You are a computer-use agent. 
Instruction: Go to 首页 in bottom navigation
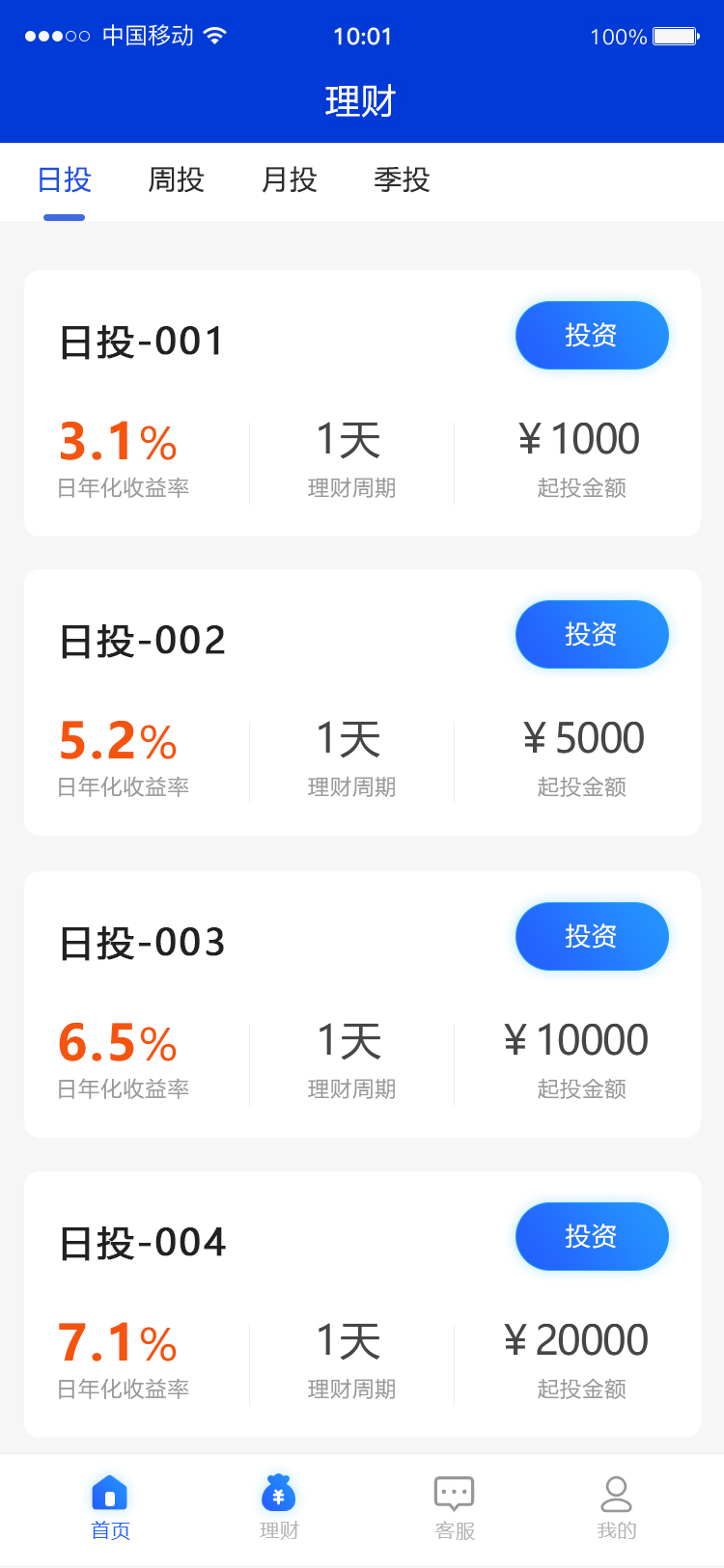coord(110,1506)
